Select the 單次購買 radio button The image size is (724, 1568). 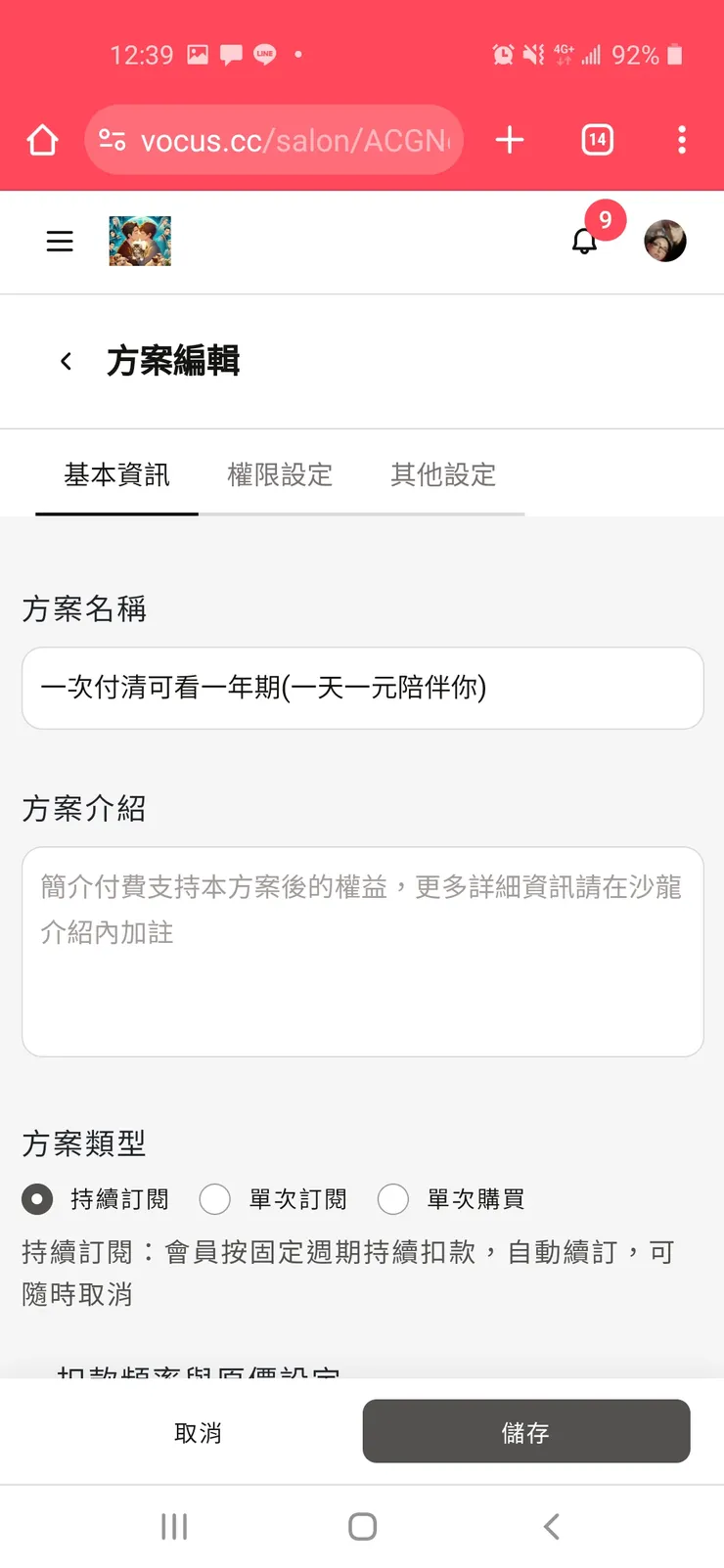click(x=393, y=1198)
